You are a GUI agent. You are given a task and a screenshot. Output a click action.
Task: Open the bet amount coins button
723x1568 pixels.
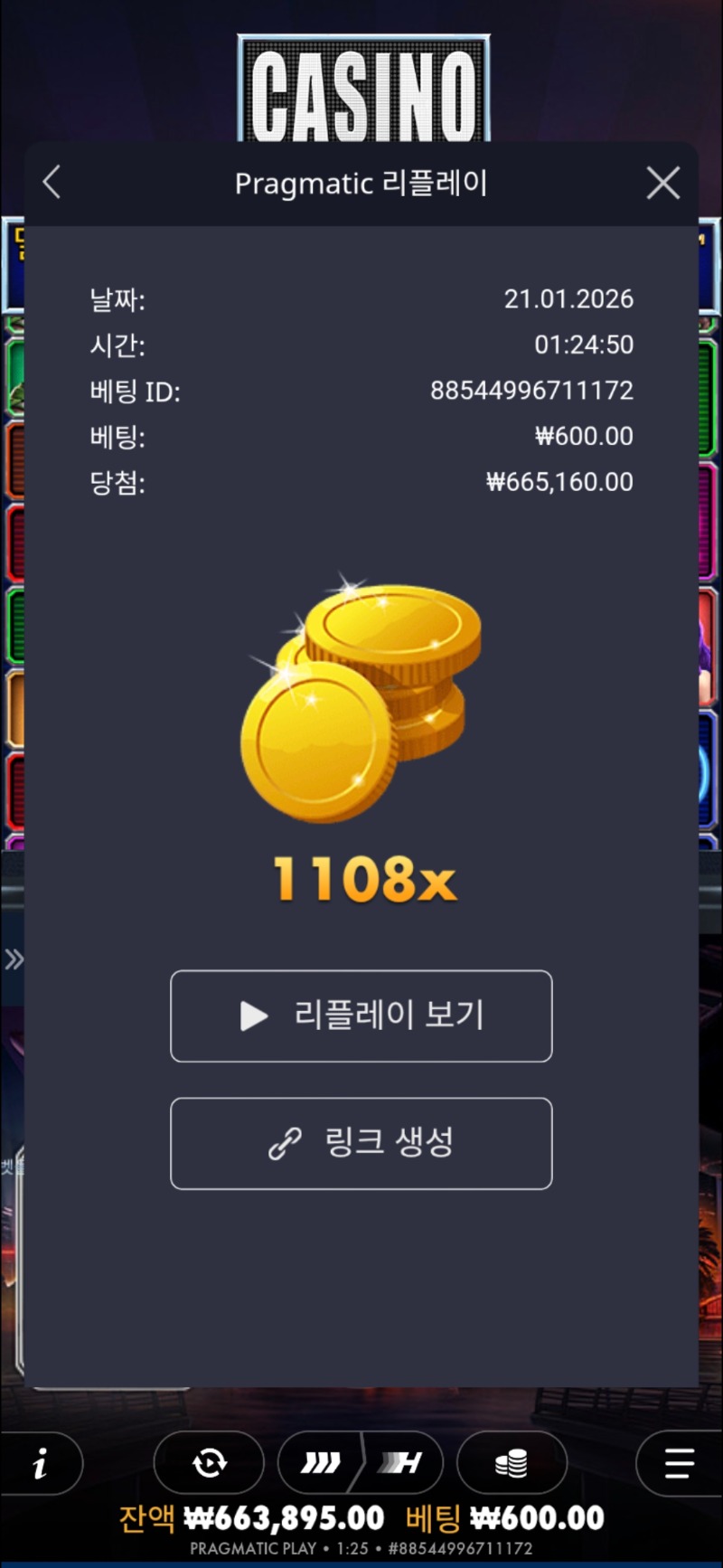512,1463
